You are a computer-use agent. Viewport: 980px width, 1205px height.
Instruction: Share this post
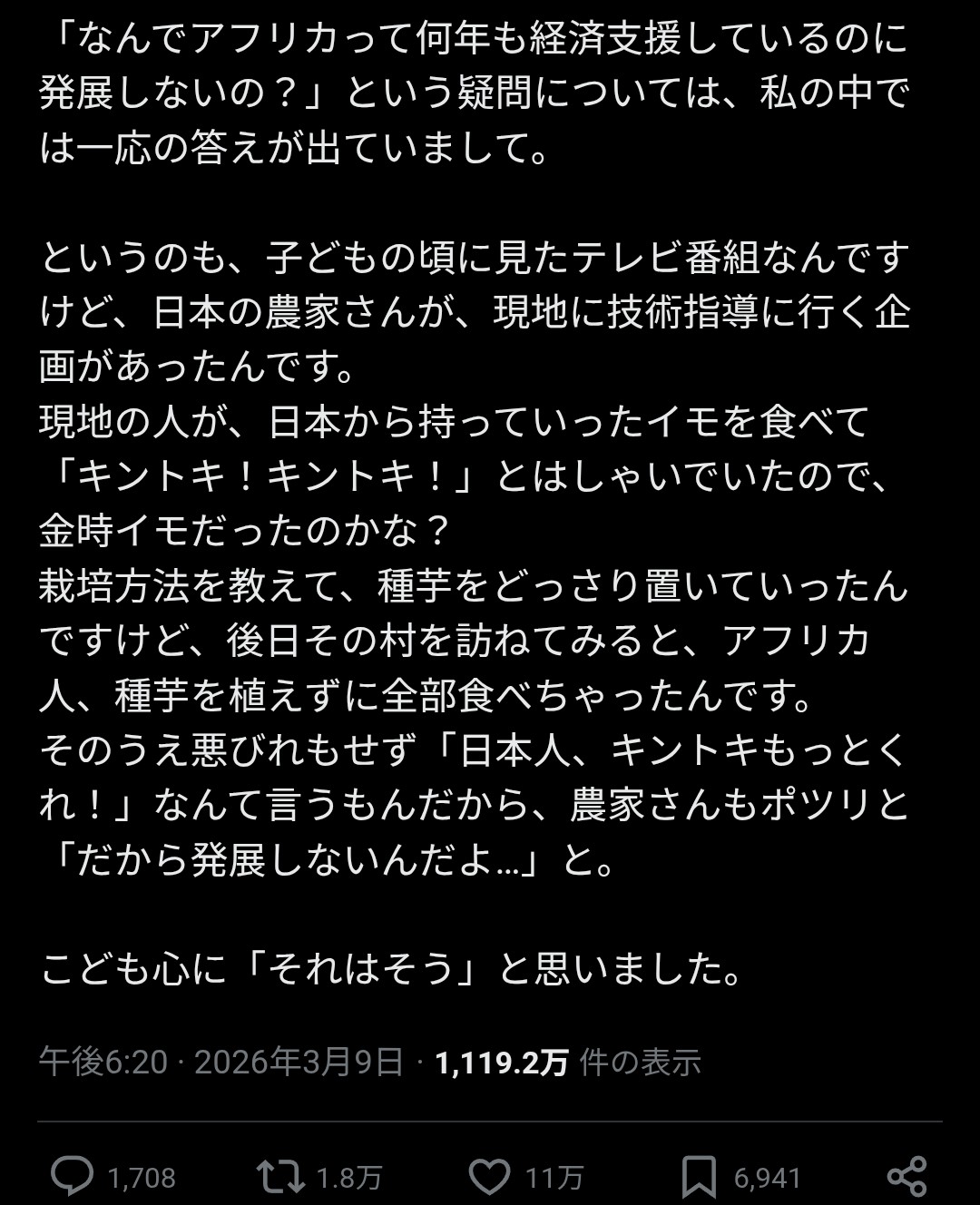pos(906,1177)
